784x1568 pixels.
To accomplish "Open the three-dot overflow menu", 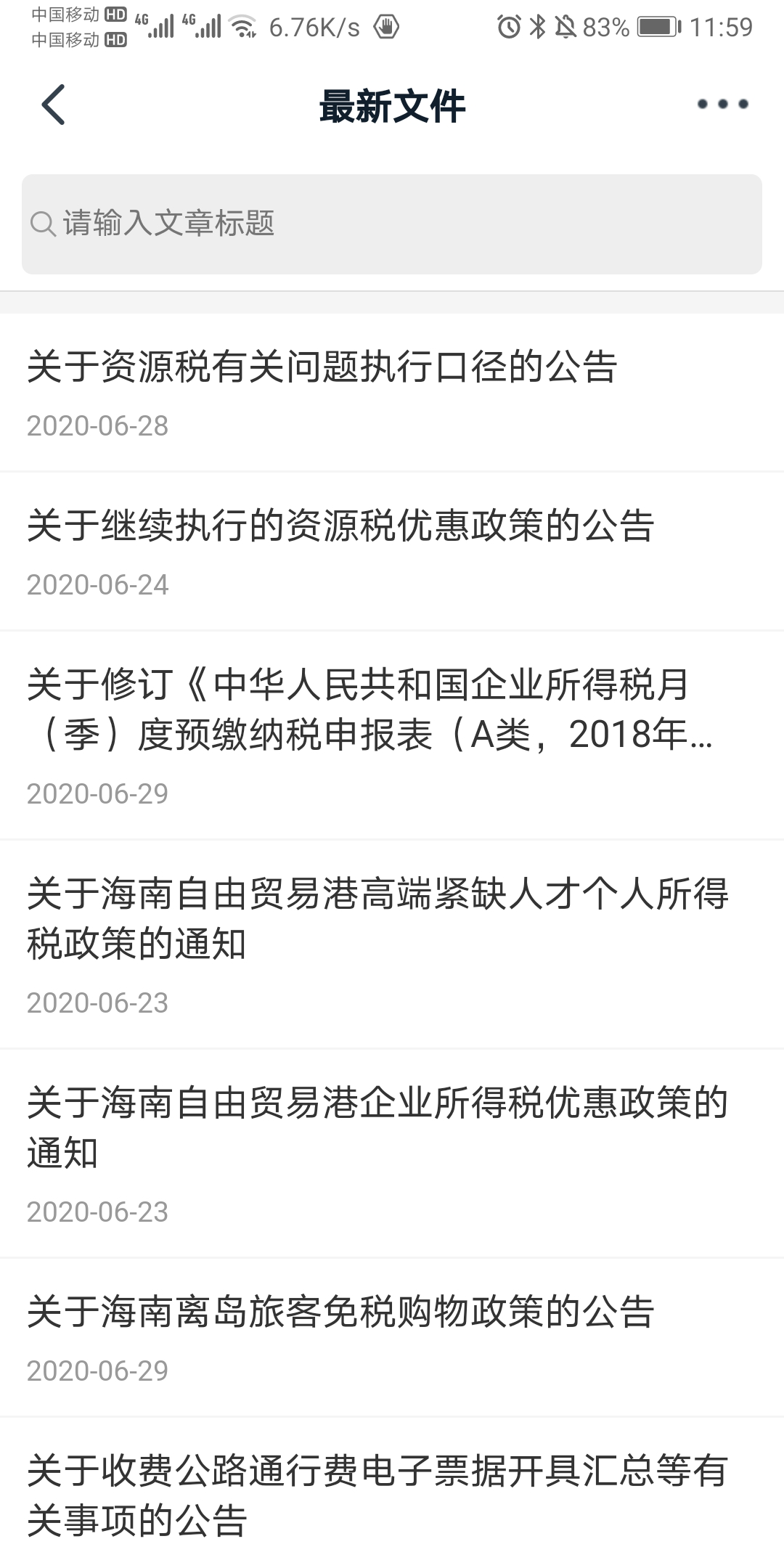I will point(722,105).
